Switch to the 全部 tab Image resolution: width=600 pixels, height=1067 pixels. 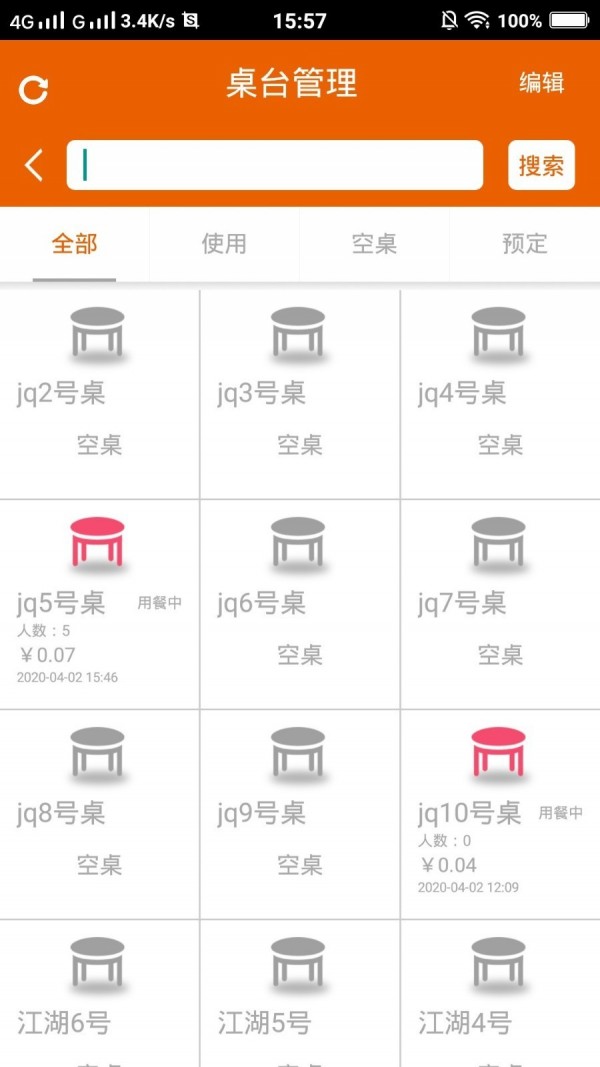click(75, 244)
